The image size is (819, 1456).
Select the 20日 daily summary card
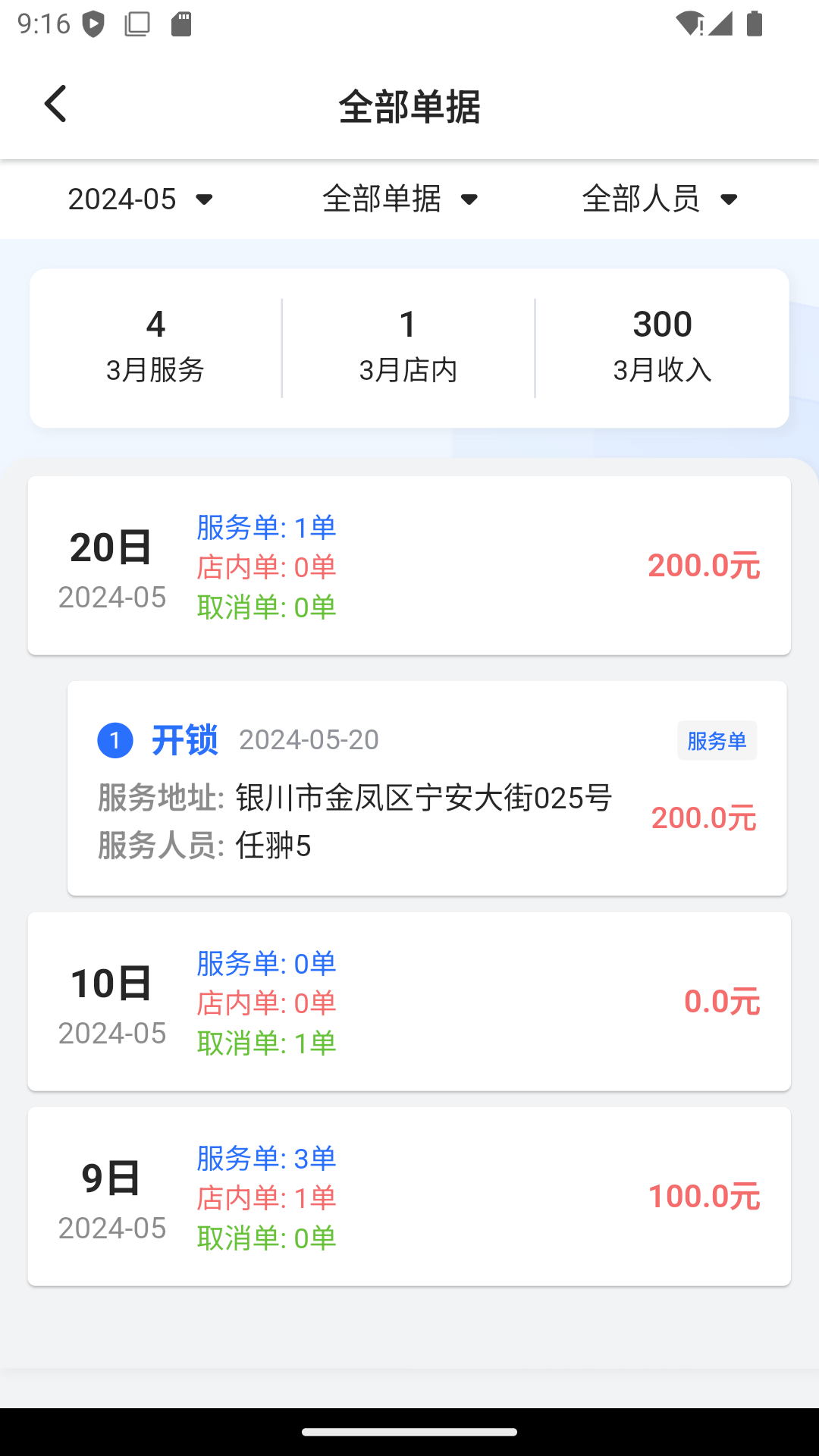409,563
